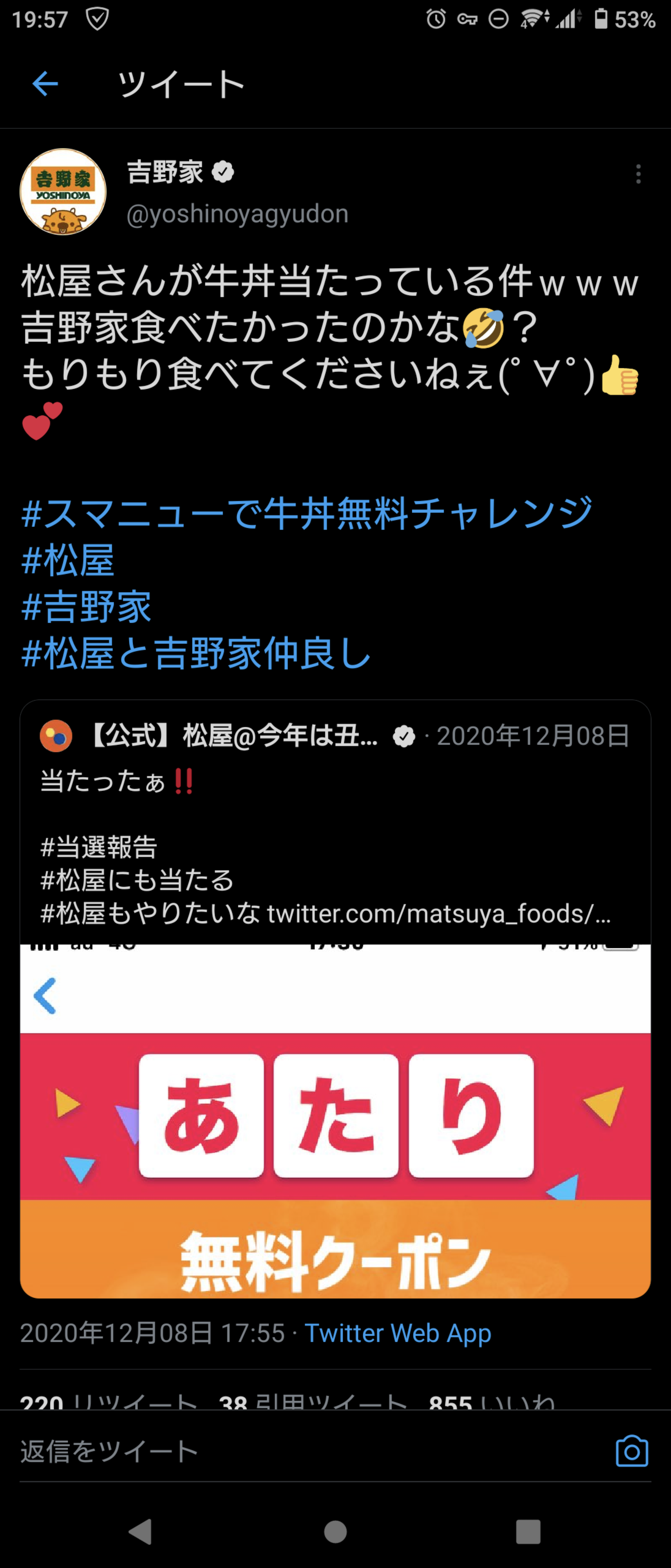This screenshot has width=671, height=1568.
Task: Open the quoted tweet from 【公式】松屋
Action: click(x=335, y=840)
